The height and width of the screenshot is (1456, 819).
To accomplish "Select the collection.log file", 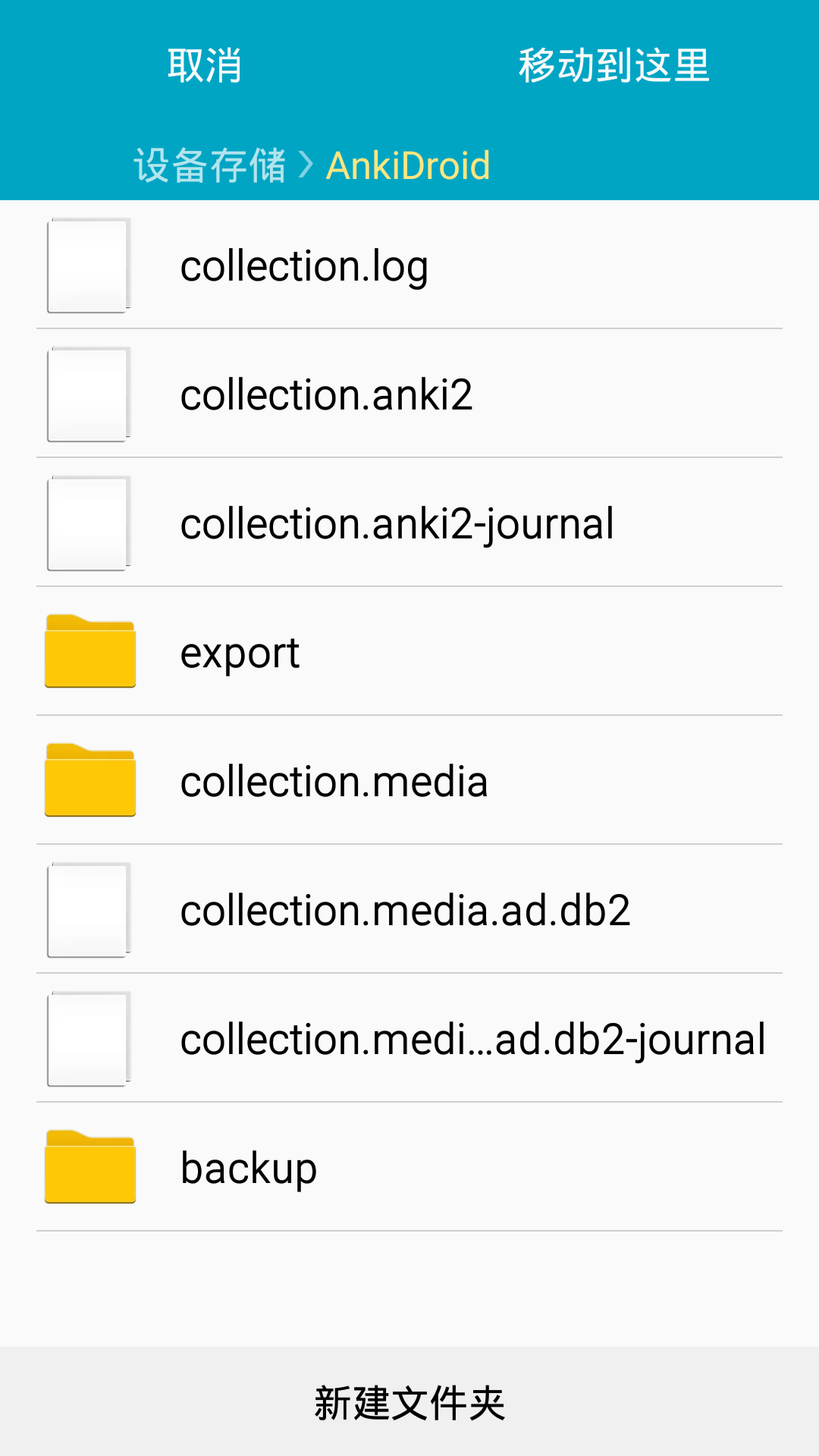I will (x=409, y=265).
